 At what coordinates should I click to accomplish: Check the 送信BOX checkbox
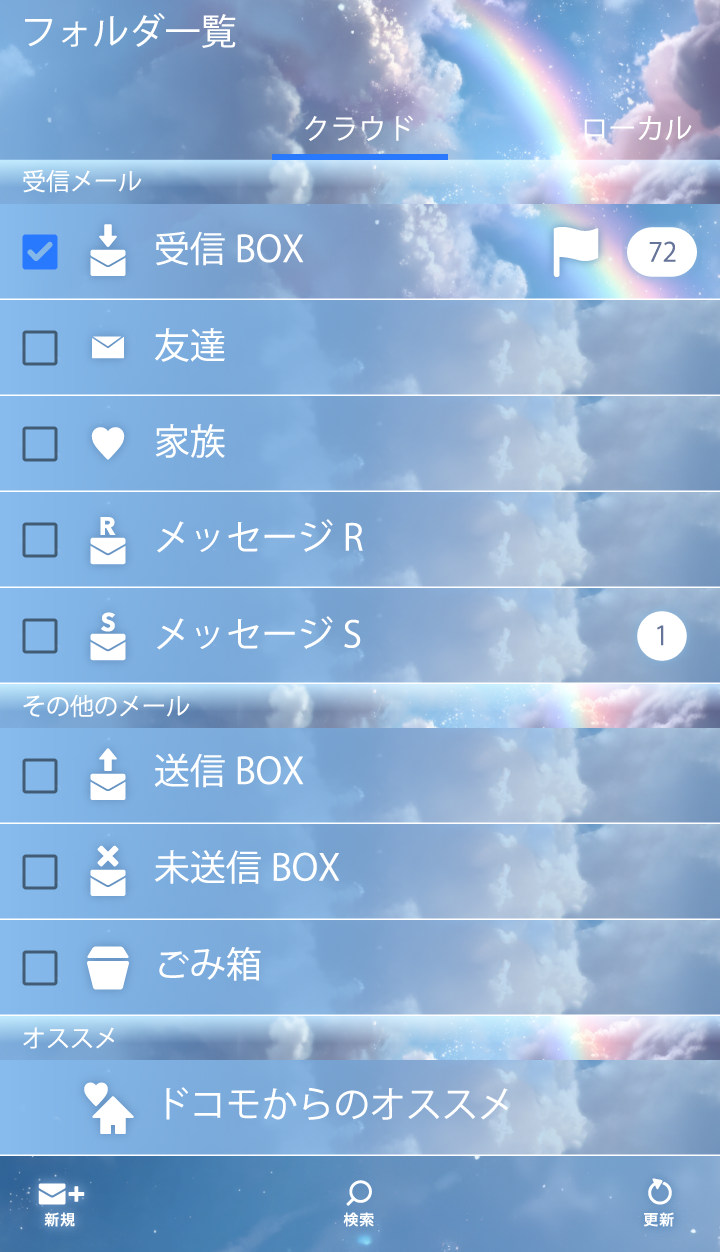click(x=40, y=775)
